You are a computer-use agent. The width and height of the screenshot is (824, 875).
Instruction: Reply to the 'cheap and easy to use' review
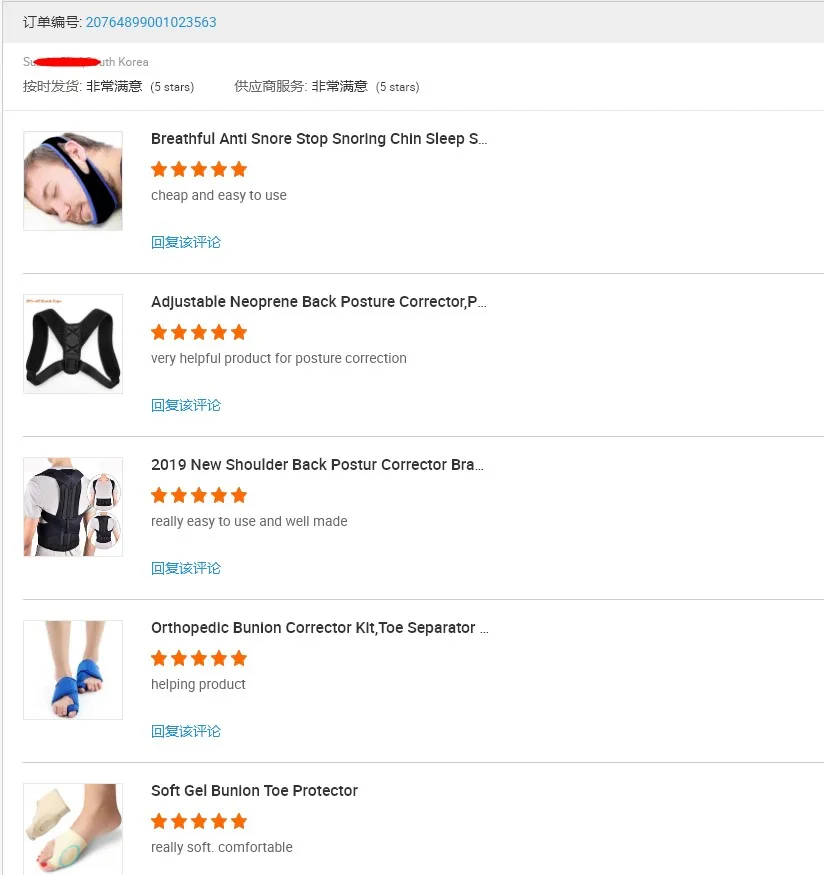[186, 242]
